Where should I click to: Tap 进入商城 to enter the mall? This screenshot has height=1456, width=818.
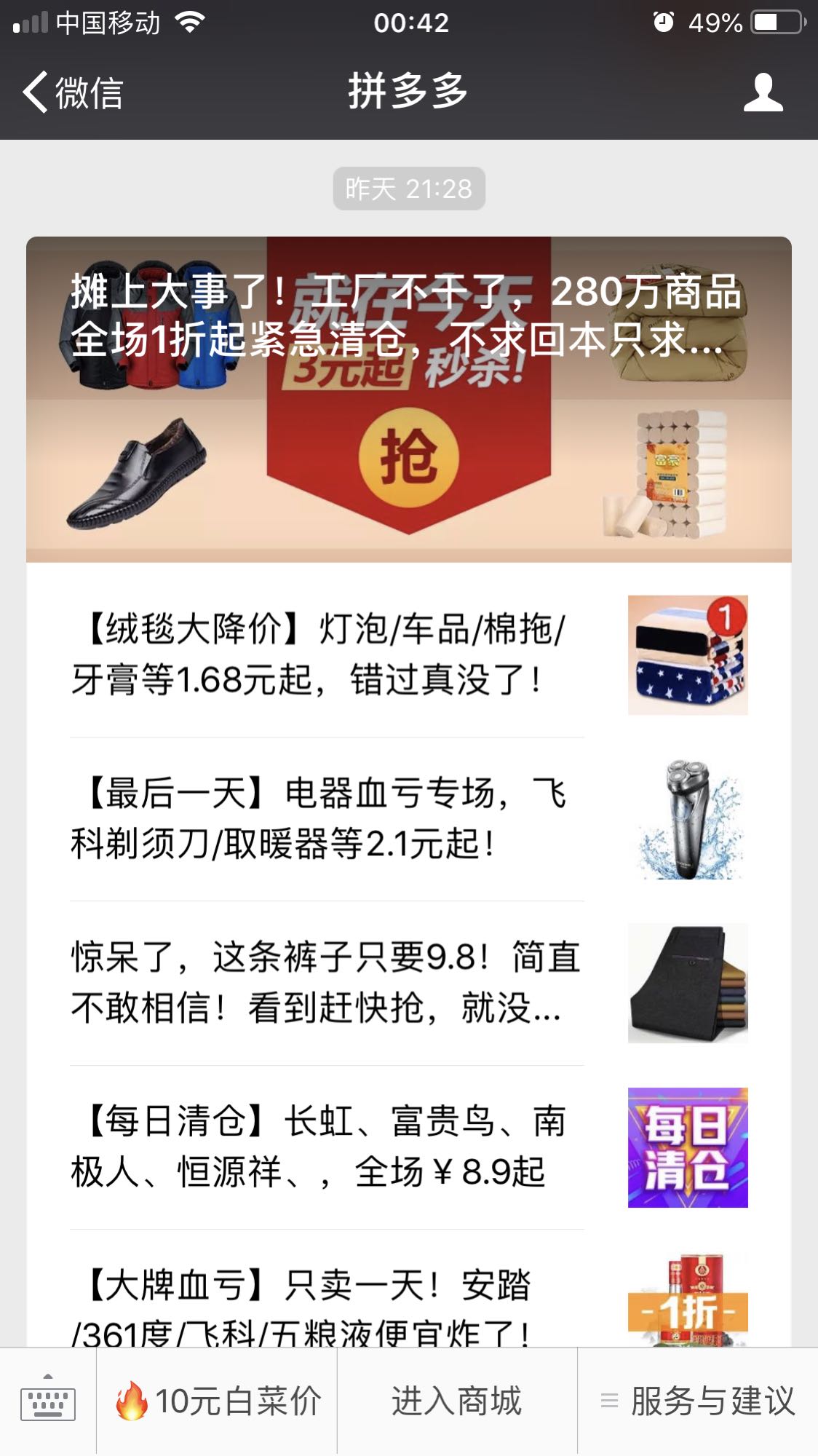(x=457, y=1401)
